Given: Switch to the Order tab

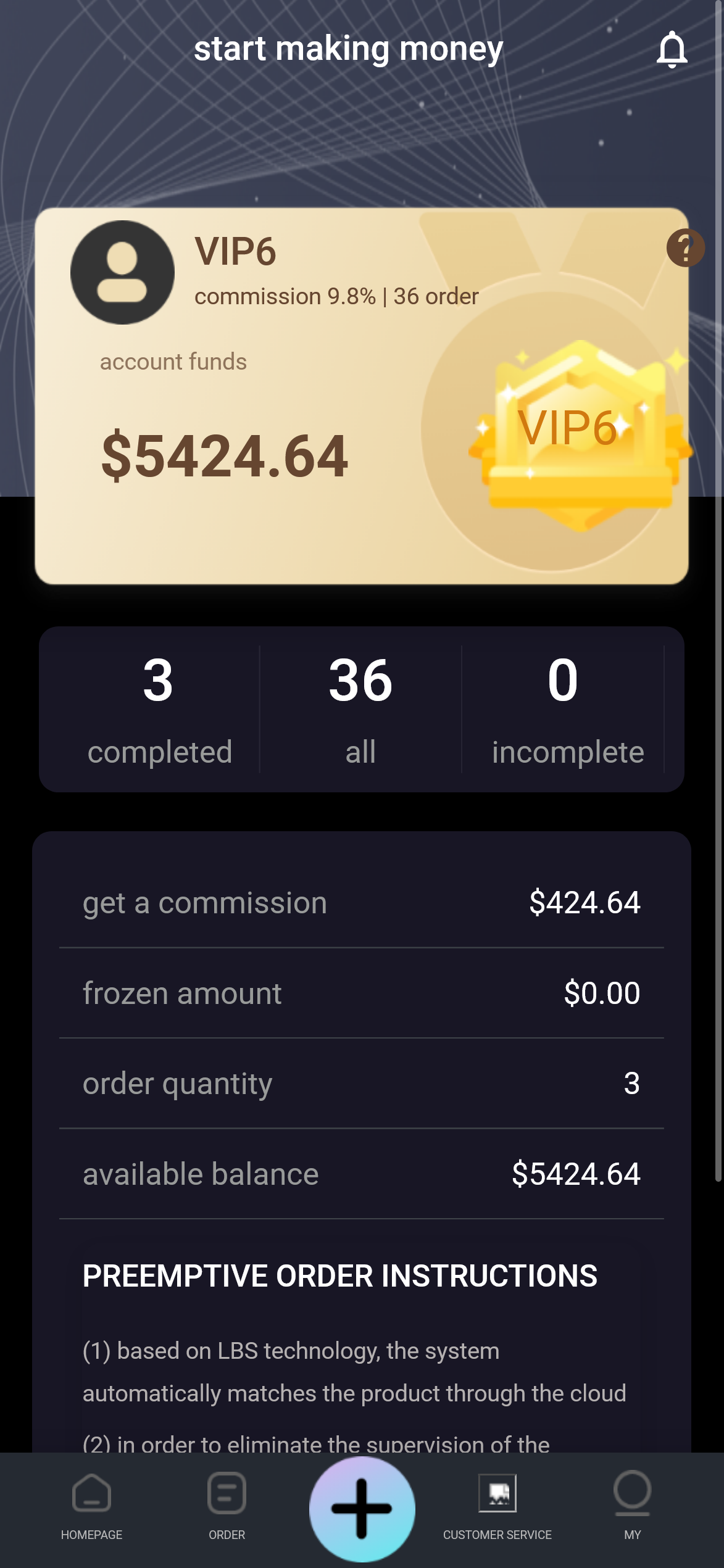Looking at the screenshot, I should coord(227,1506).
